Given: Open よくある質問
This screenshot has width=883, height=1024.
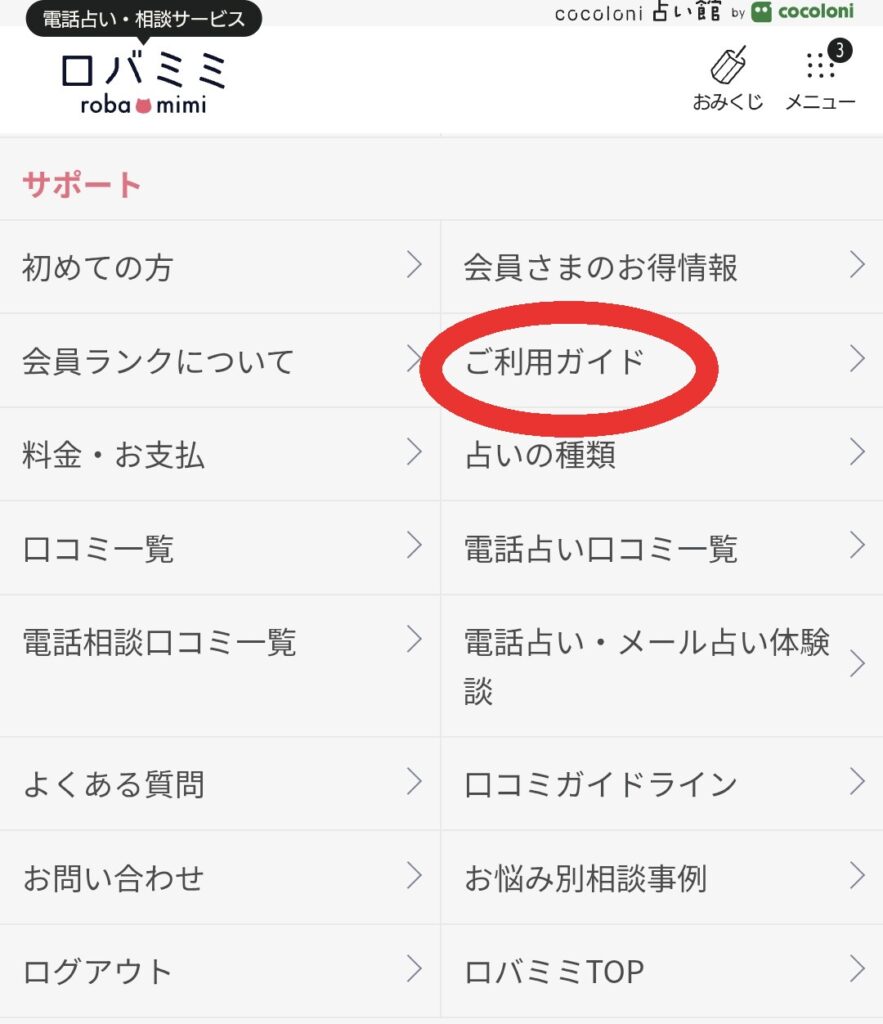Looking at the screenshot, I should (220, 784).
